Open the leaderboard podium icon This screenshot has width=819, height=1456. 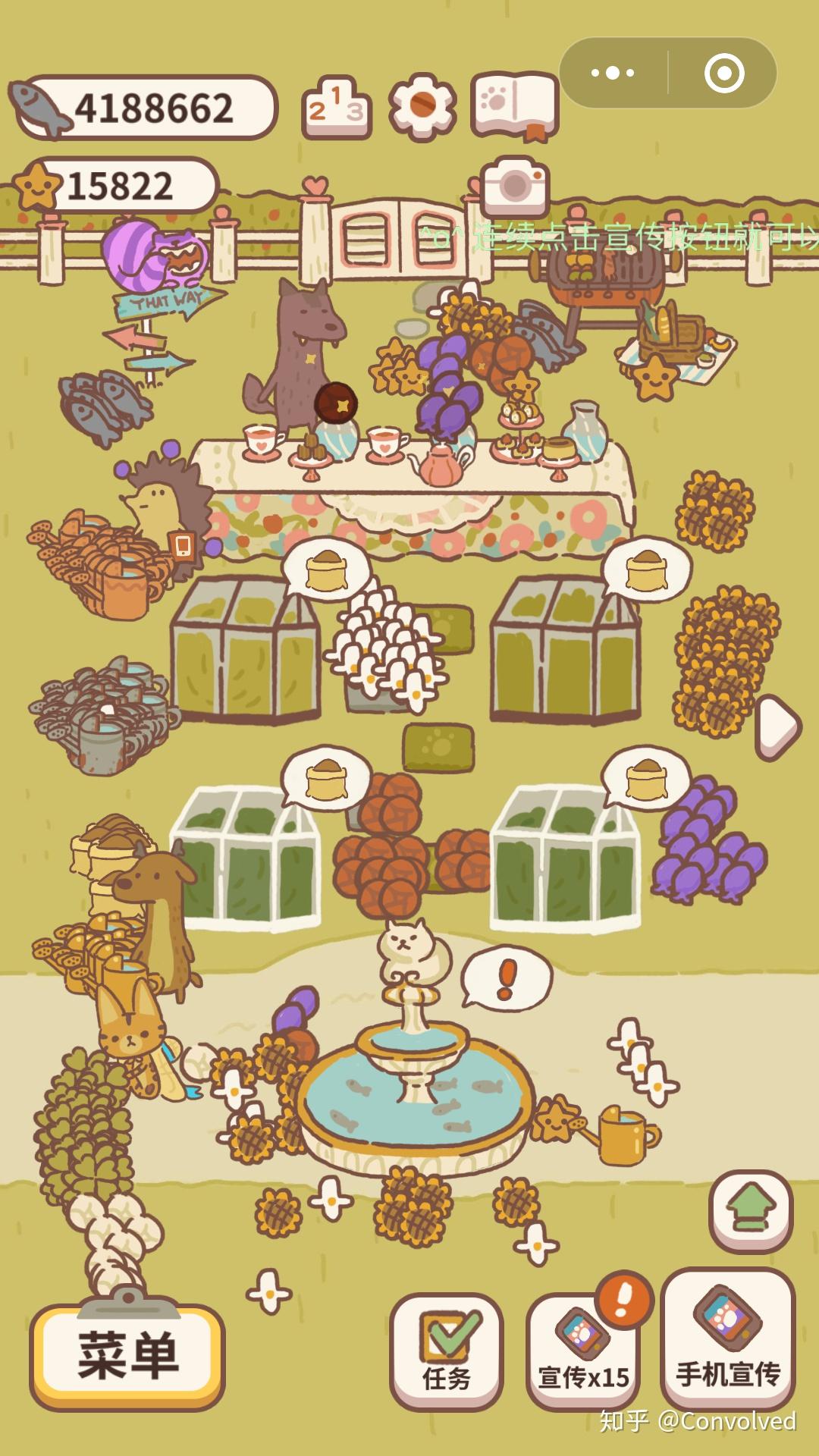click(336, 108)
